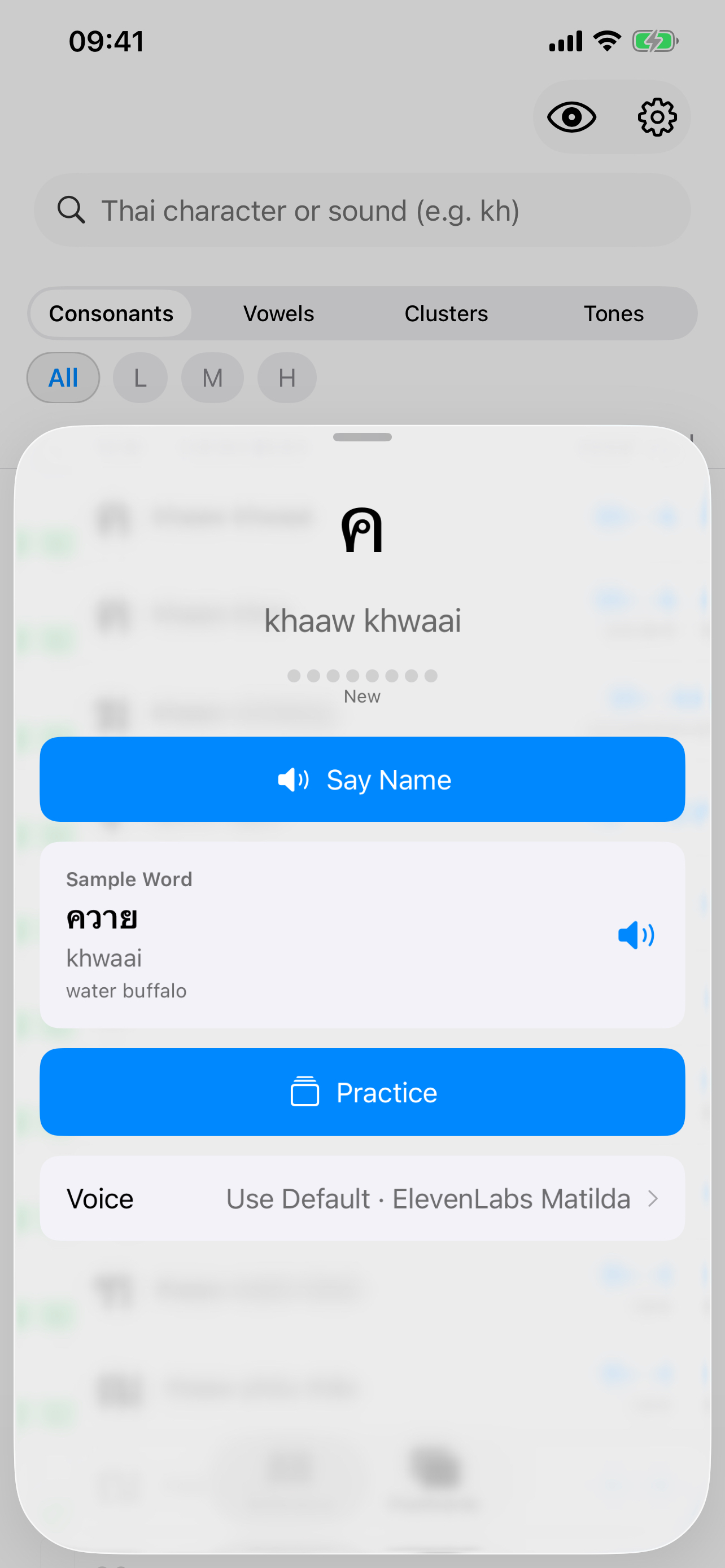This screenshot has height=1568, width=725.
Task: Filter by the M class chip
Action: [212, 378]
